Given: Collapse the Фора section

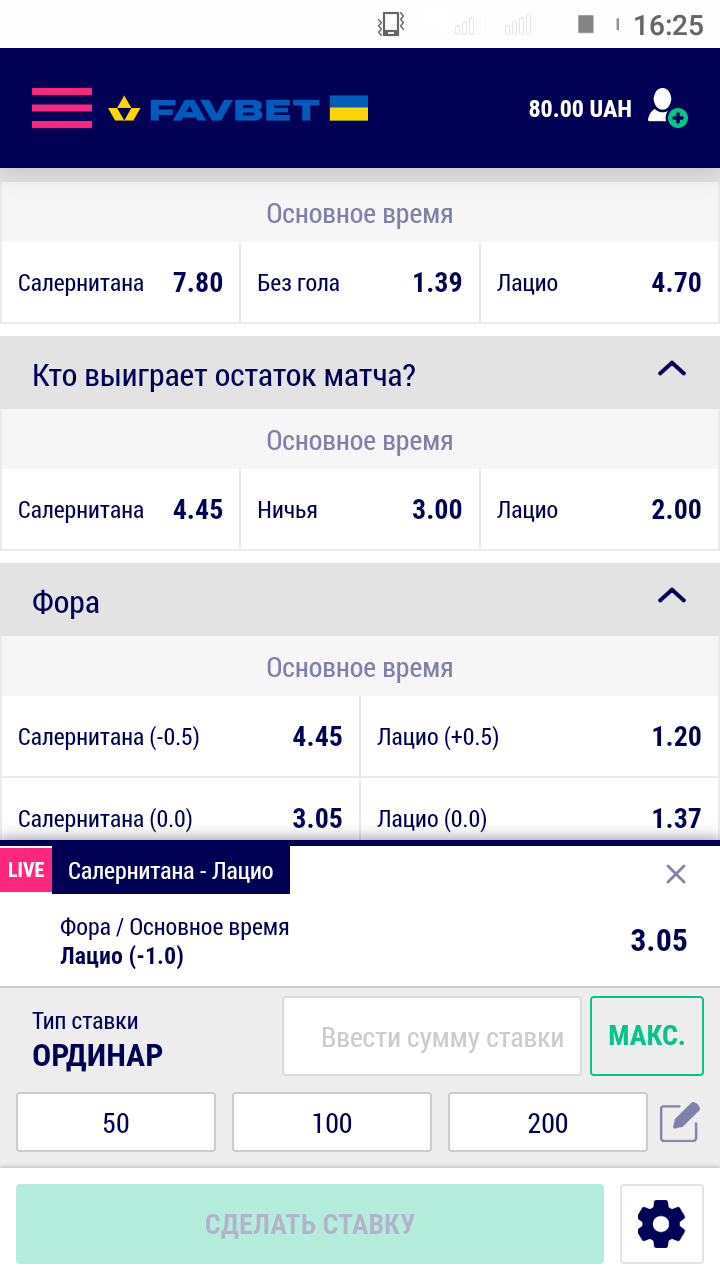Looking at the screenshot, I should click(x=671, y=597).
